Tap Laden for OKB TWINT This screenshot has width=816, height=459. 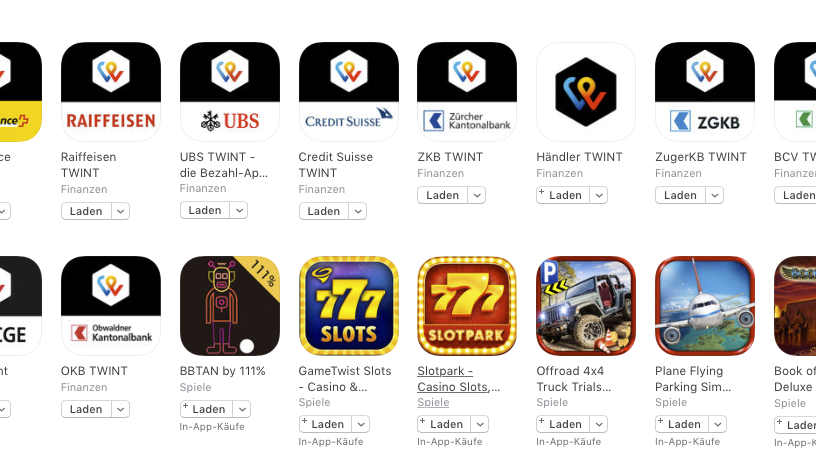click(x=86, y=409)
